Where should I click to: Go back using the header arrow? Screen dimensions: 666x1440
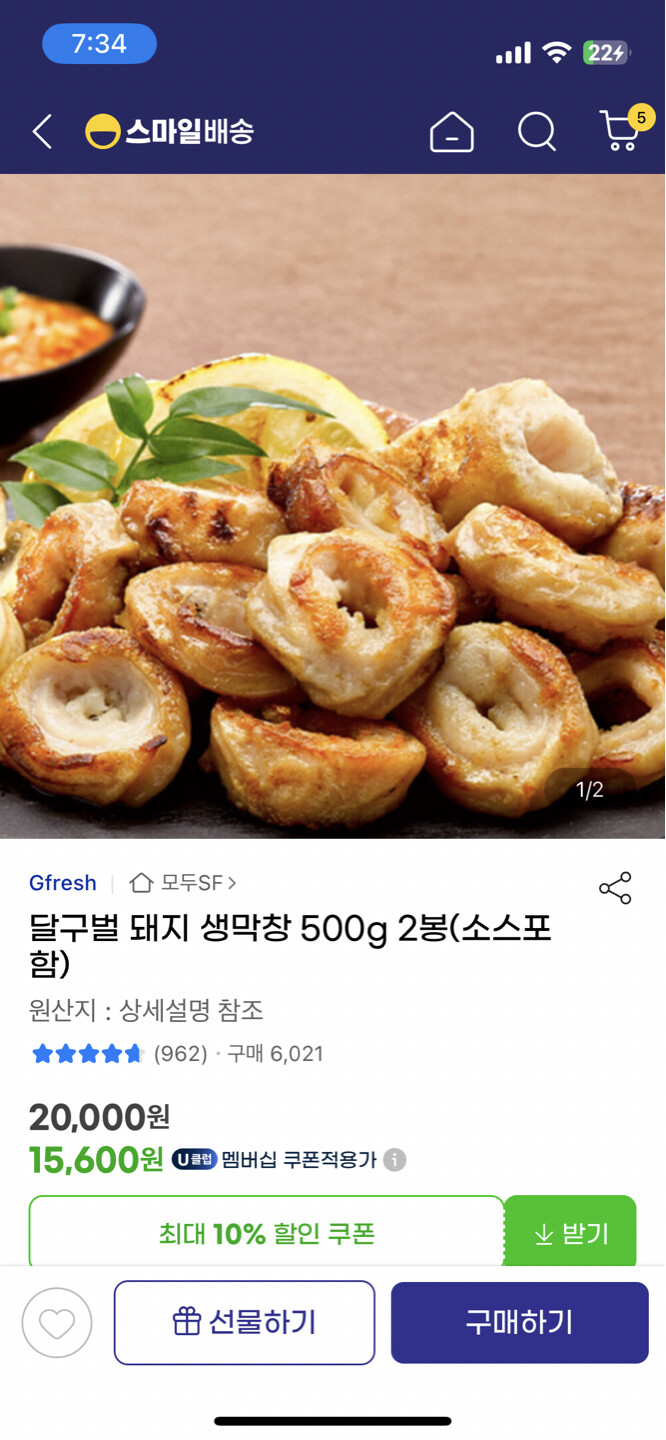(x=42, y=131)
